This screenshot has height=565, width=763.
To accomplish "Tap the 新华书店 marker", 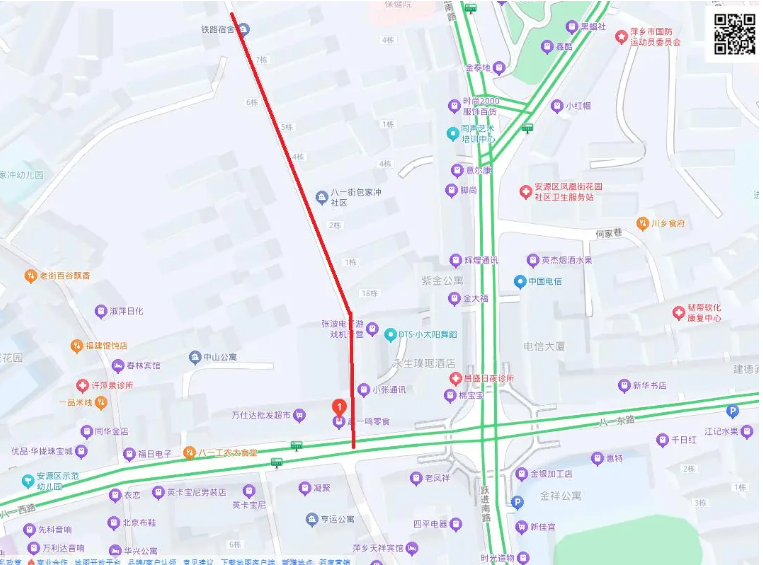I will click(x=623, y=385).
